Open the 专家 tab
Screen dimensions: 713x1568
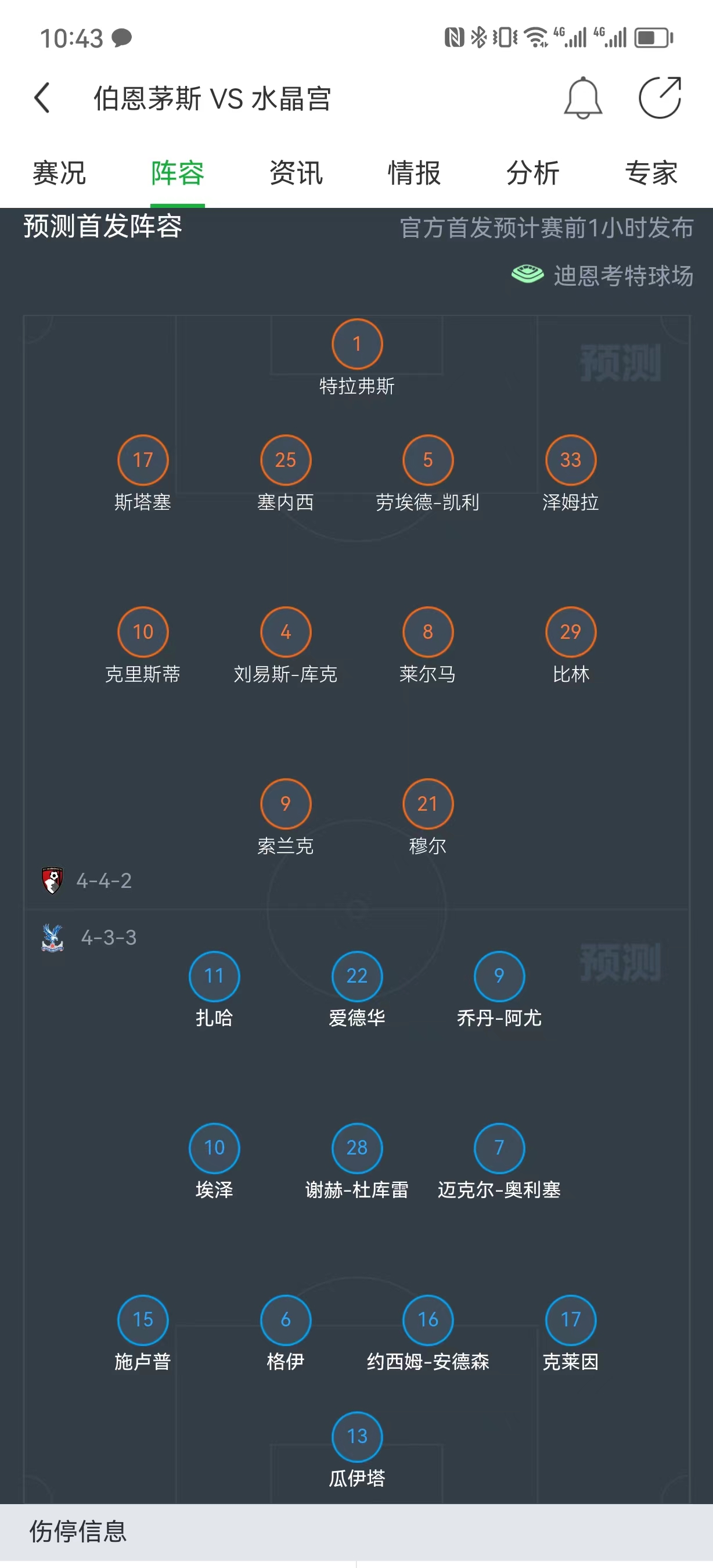651,174
